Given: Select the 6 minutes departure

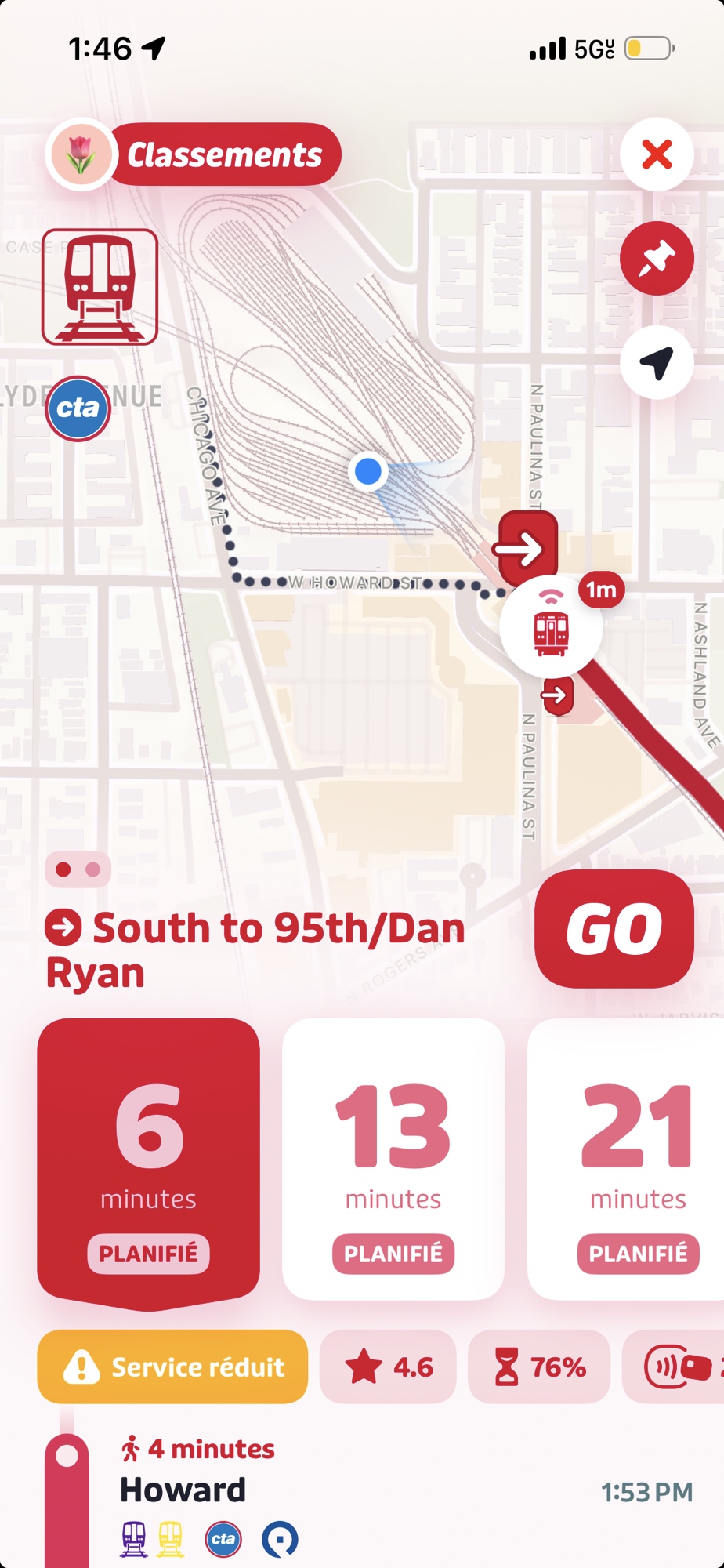Looking at the screenshot, I should (x=148, y=1160).
